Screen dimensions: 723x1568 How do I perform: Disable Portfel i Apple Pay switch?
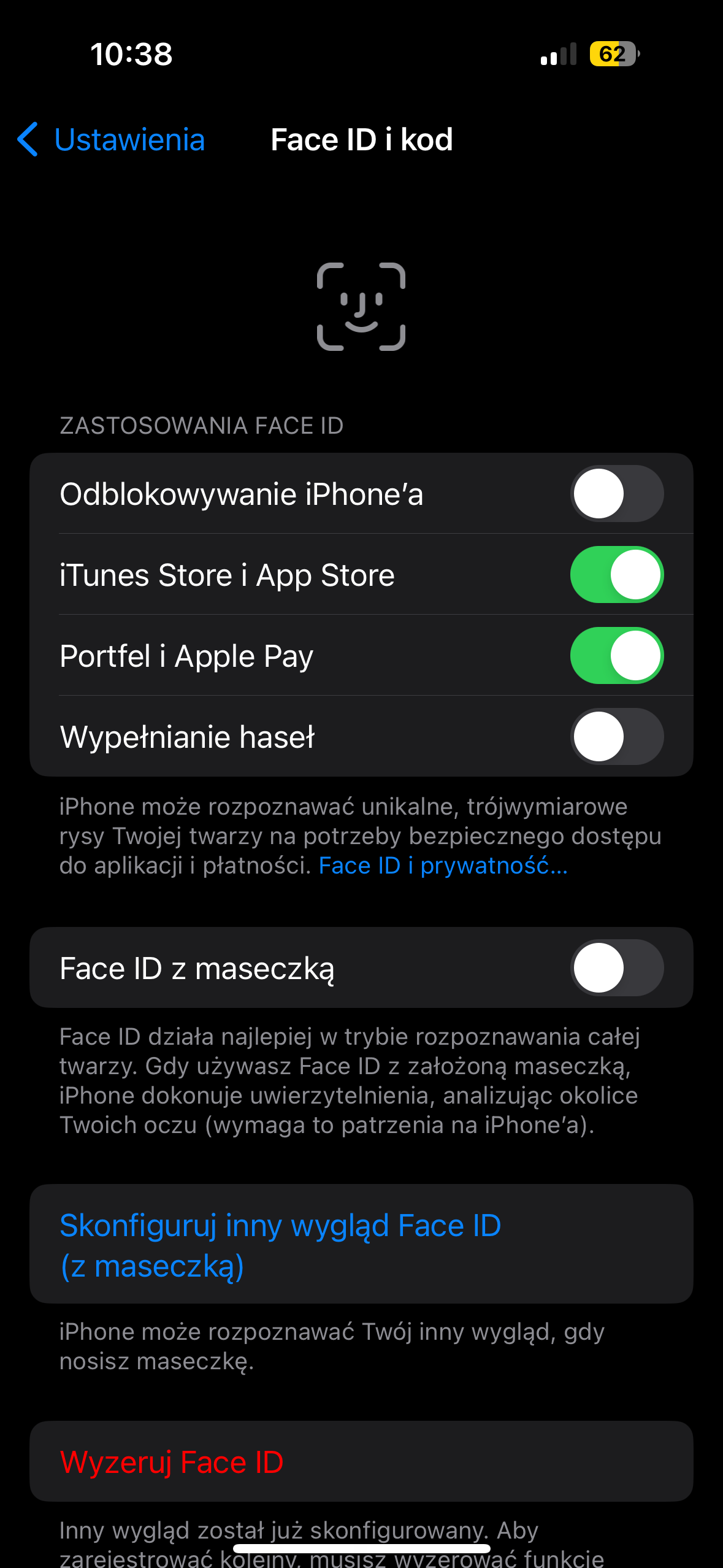[x=616, y=656]
